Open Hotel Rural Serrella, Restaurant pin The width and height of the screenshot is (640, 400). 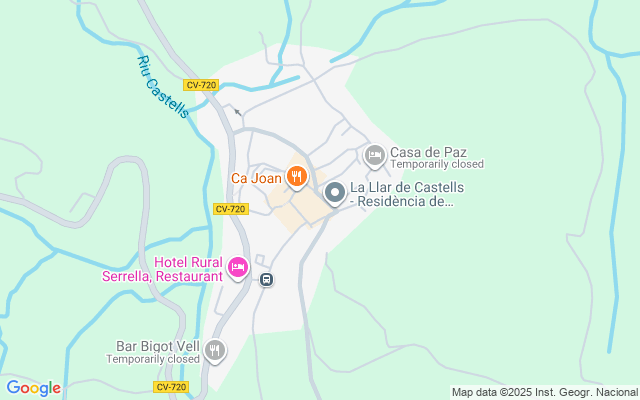237,267
